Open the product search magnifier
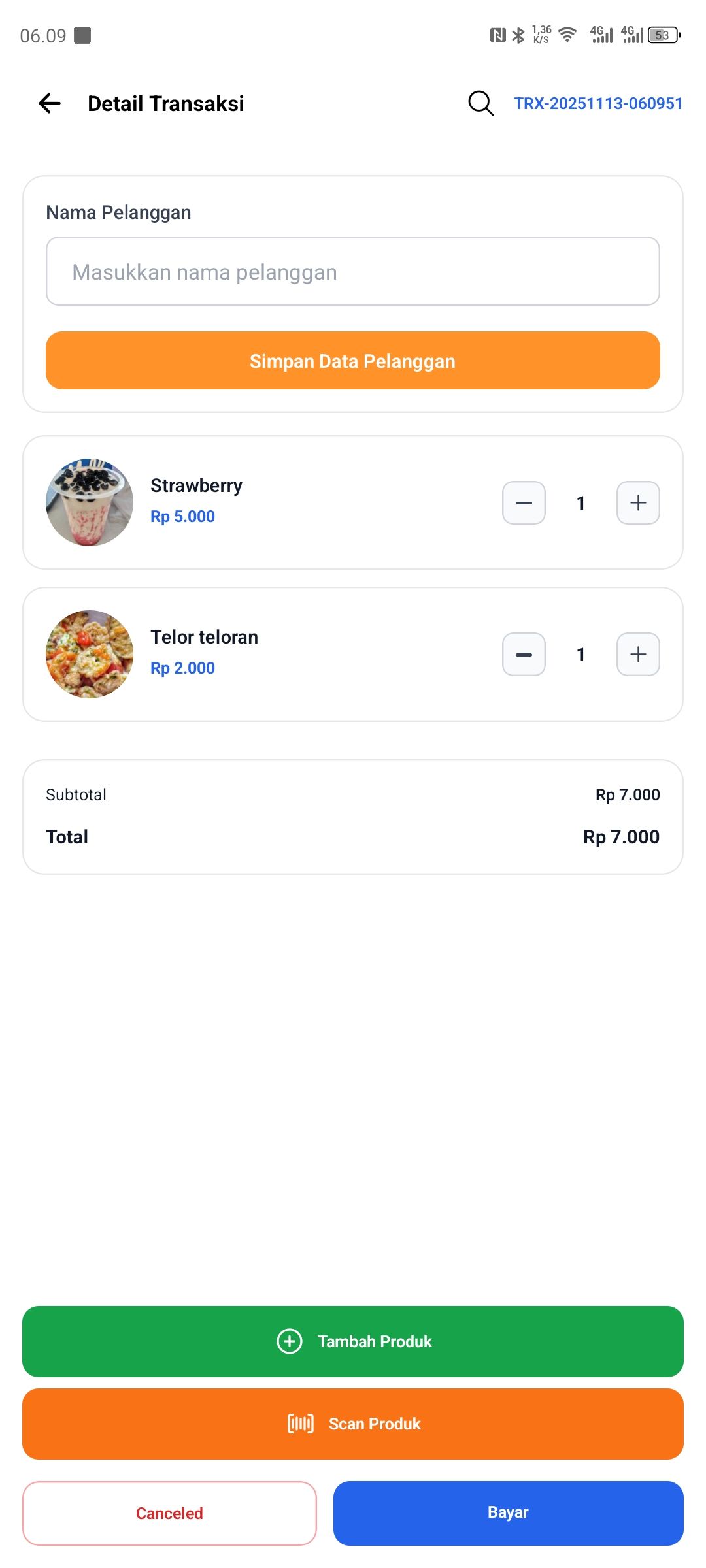The height and width of the screenshot is (1568, 706). (x=480, y=103)
